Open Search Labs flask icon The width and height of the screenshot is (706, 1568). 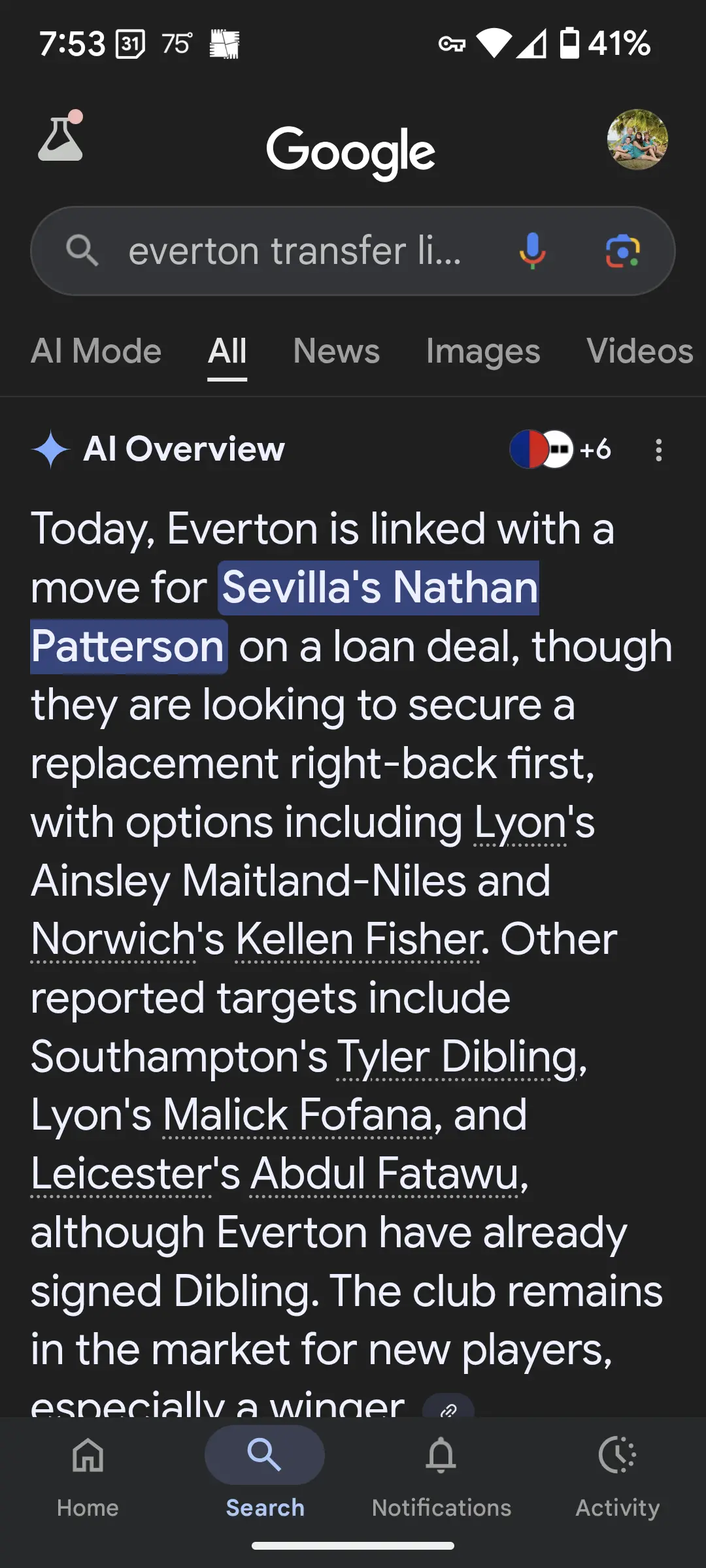point(61,139)
